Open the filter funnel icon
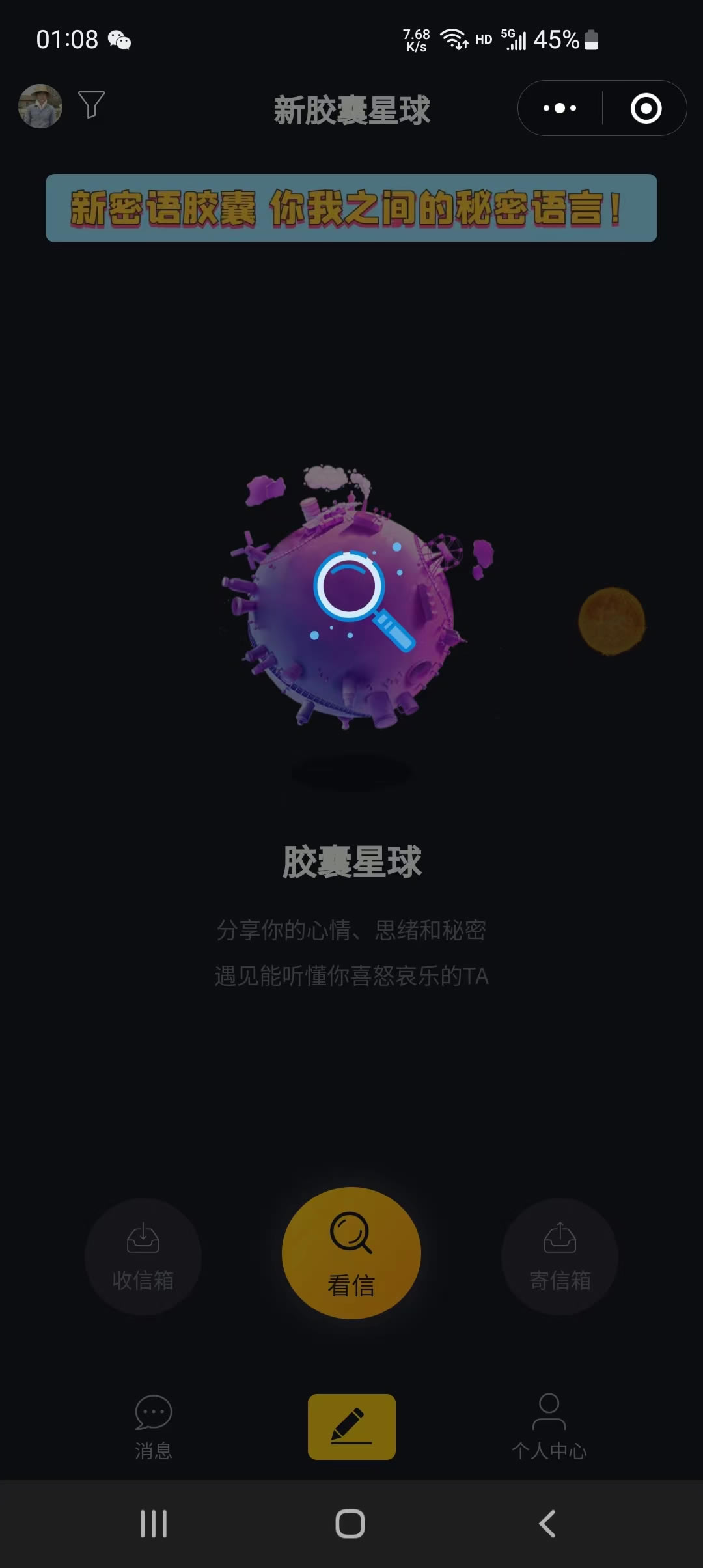The image size is (703, 1568). 91,105
